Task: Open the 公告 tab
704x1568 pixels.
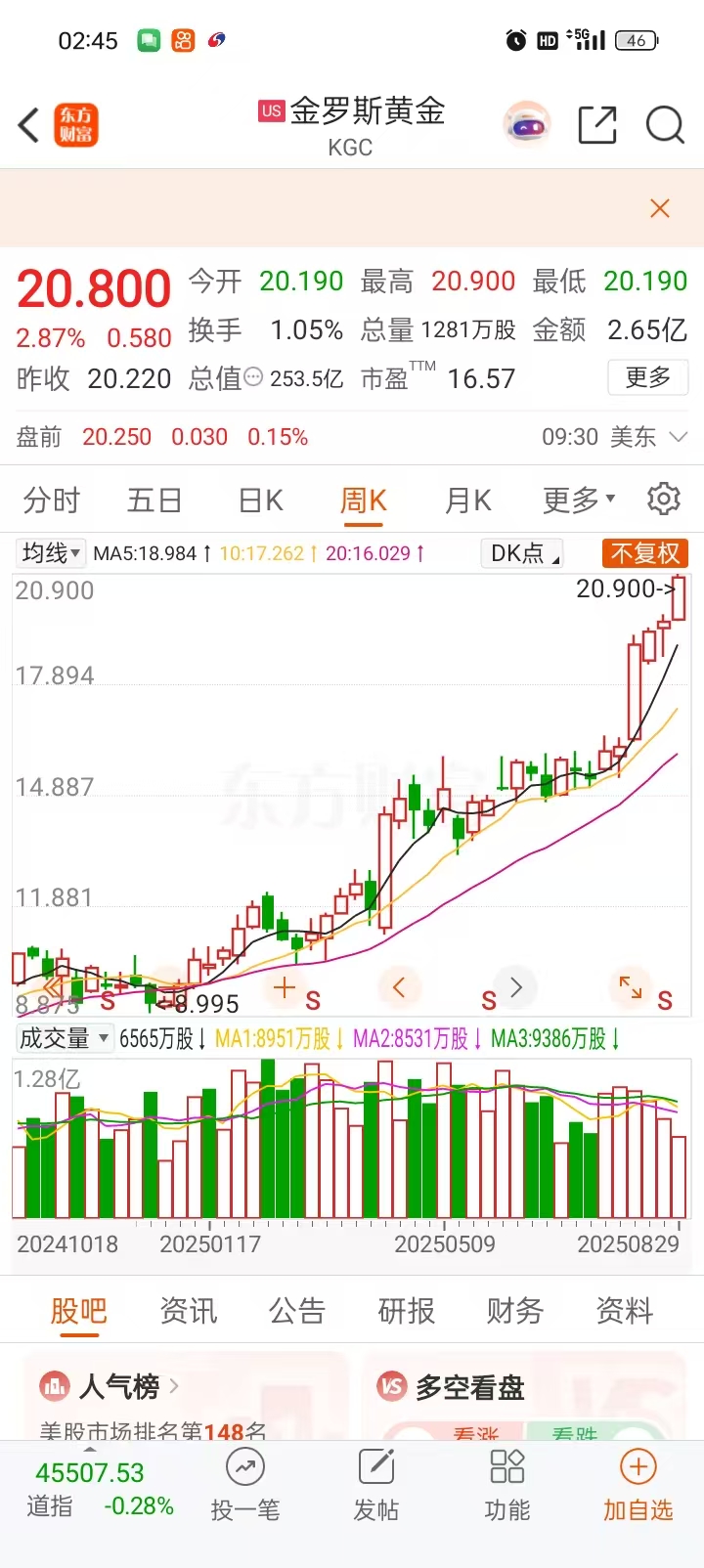Action: 297,1311
